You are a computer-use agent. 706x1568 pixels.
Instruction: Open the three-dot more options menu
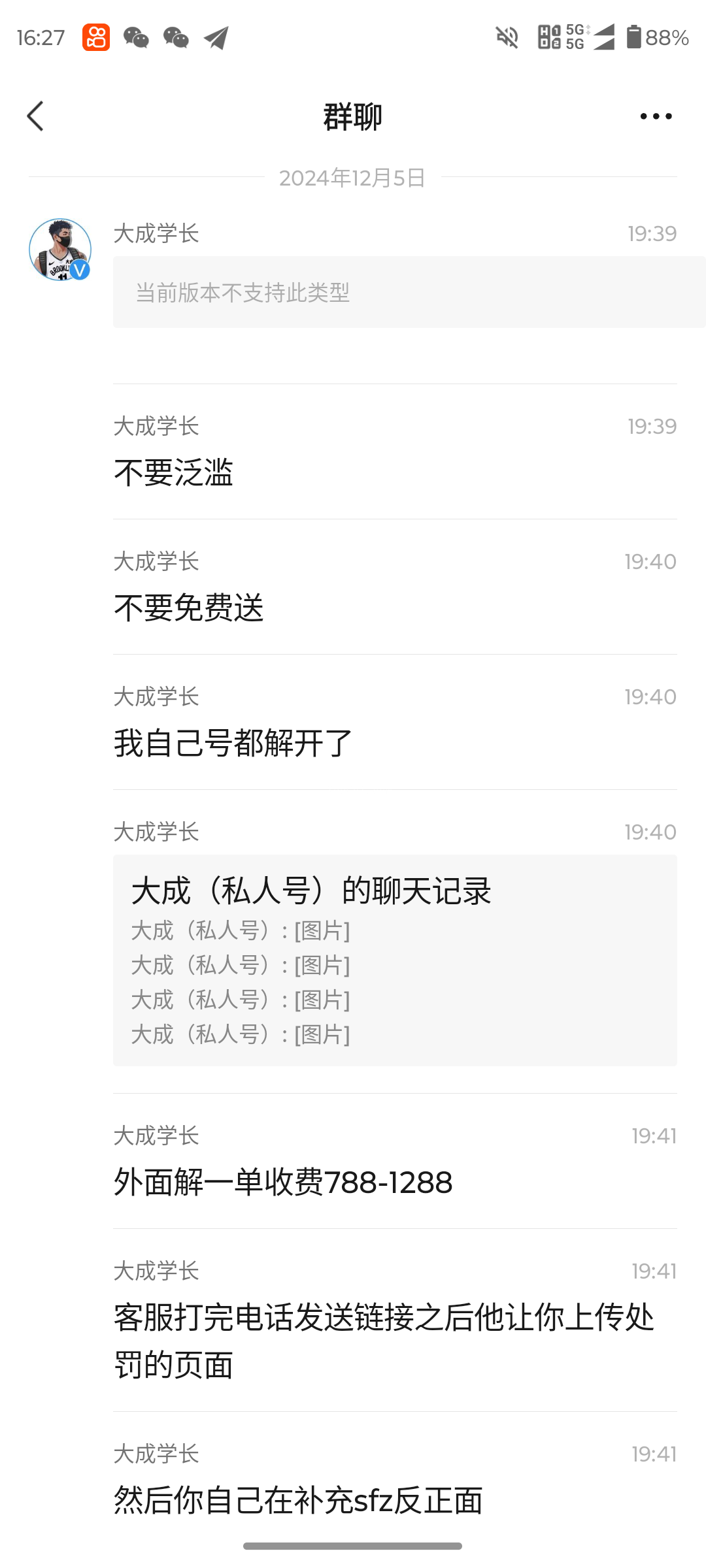(x=656, y=116)
